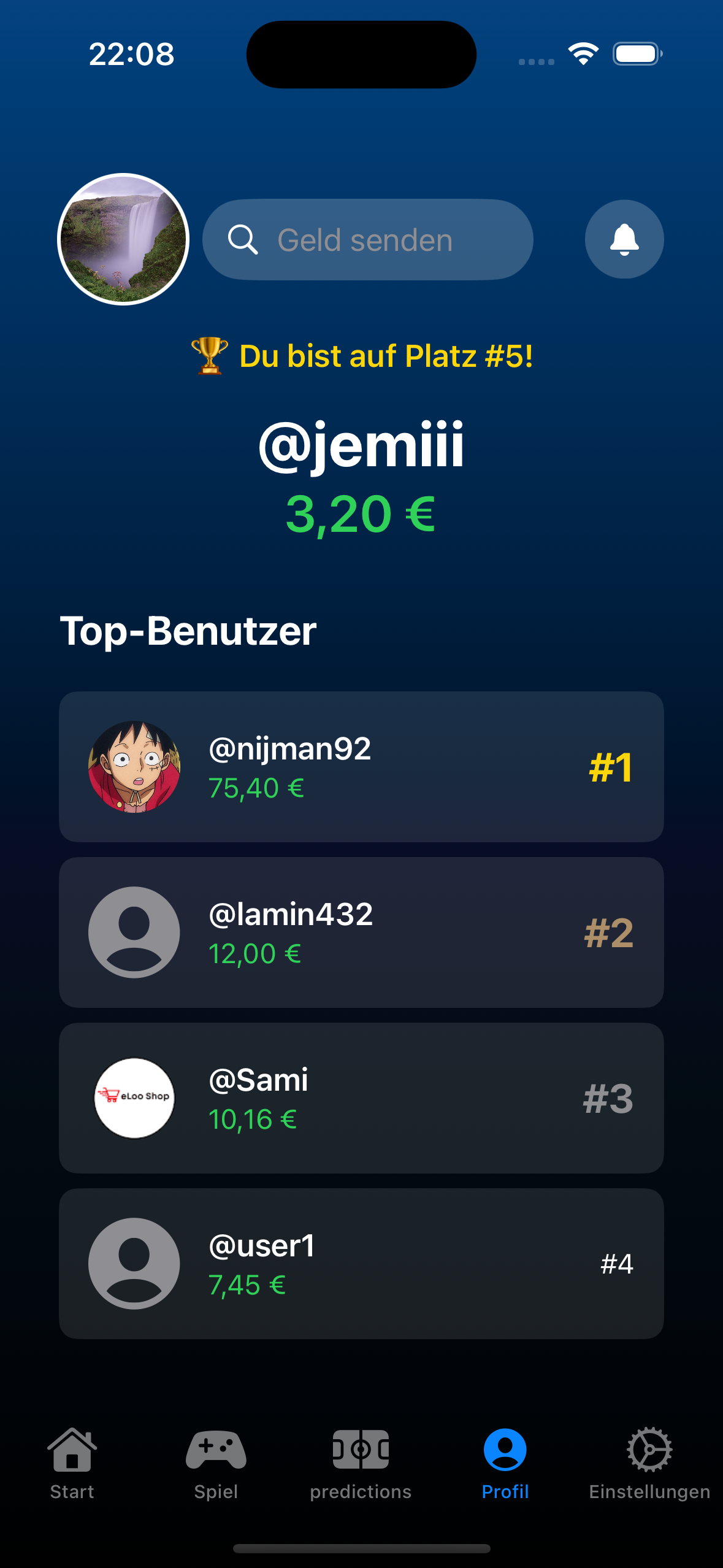Open the Einstellungen tab
723x1568 pixels.
coord(649,1463)
